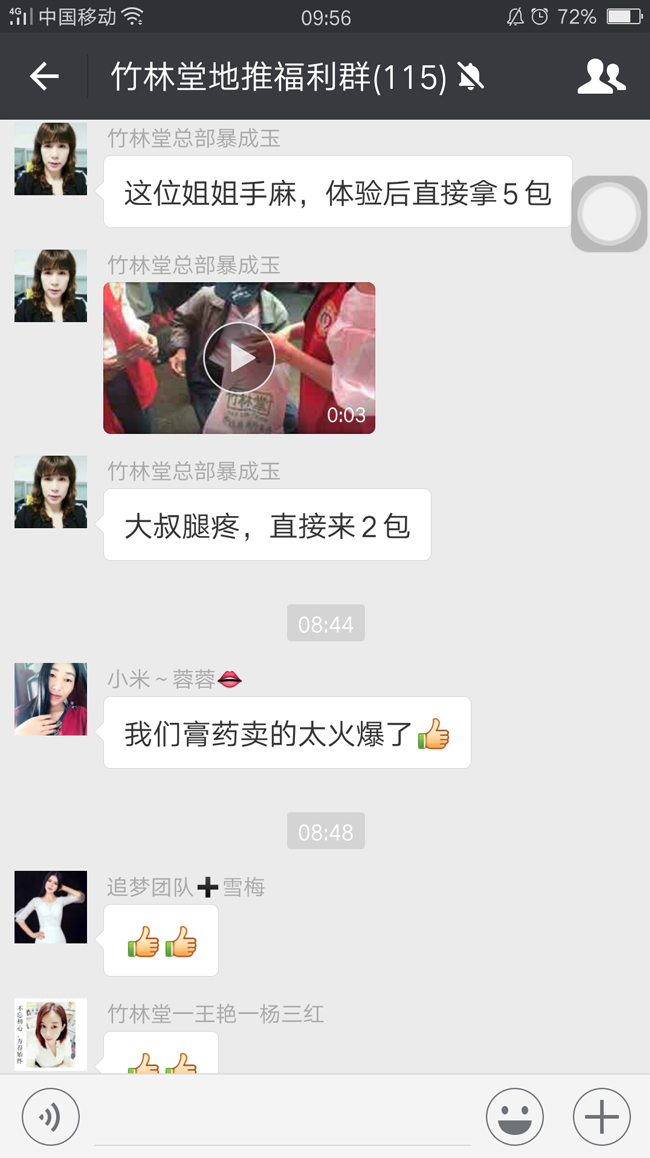Open 小米~蓉蓉's avatar profile
Image resolution: width=650 pixels, height=1158 pixels.
tap(50, 699)
